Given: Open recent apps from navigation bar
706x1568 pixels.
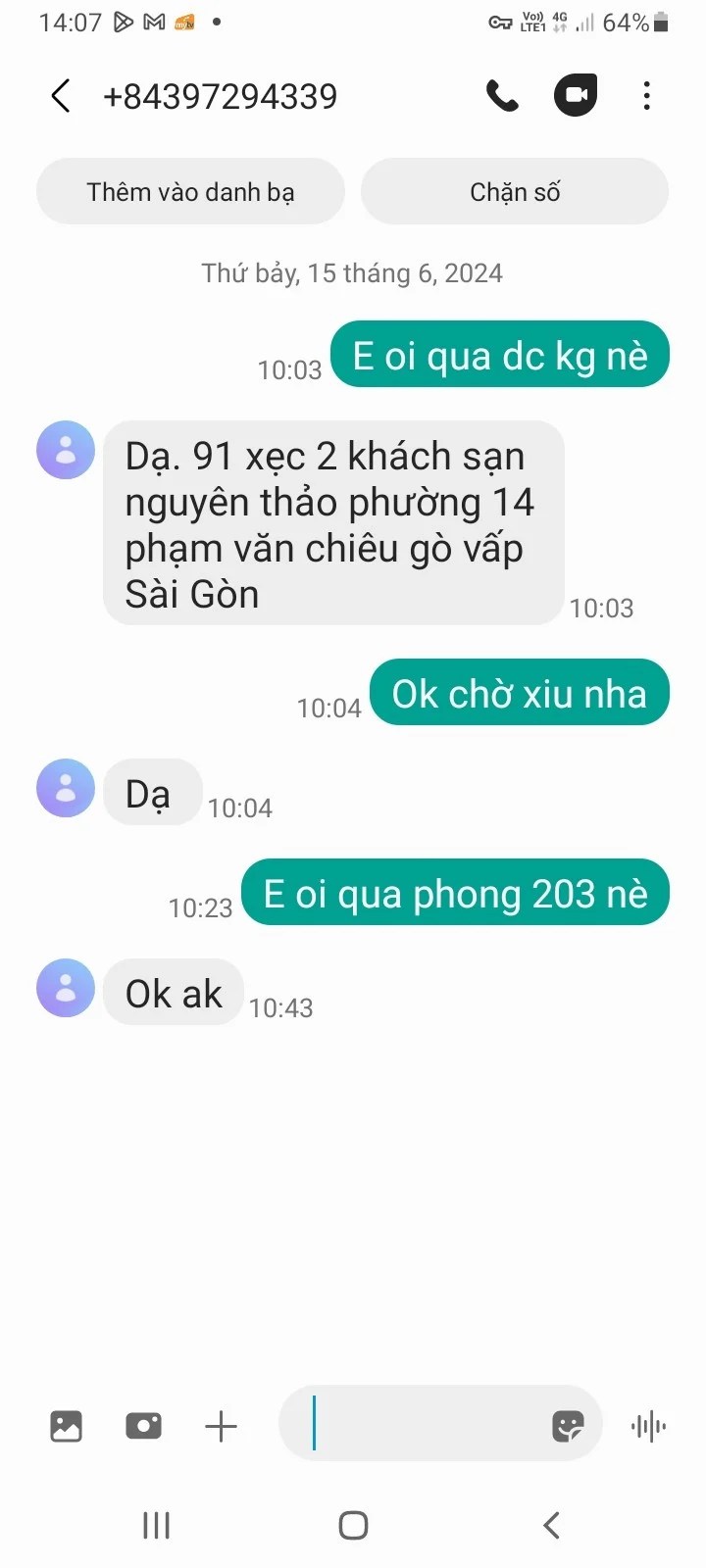Looking at the screenshot, I should tap(157, 1525).
